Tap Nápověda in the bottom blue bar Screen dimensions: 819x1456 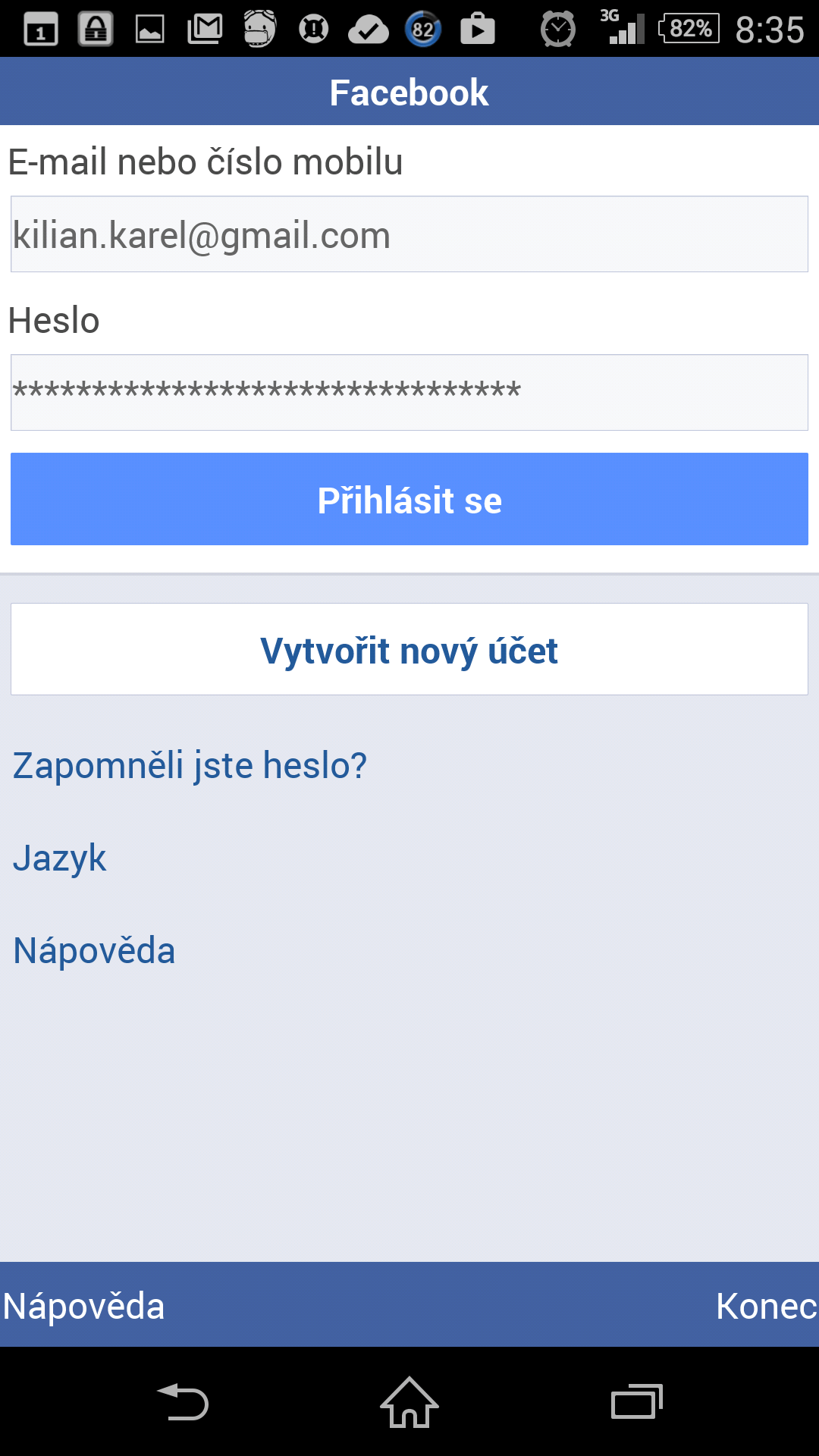83,1307
